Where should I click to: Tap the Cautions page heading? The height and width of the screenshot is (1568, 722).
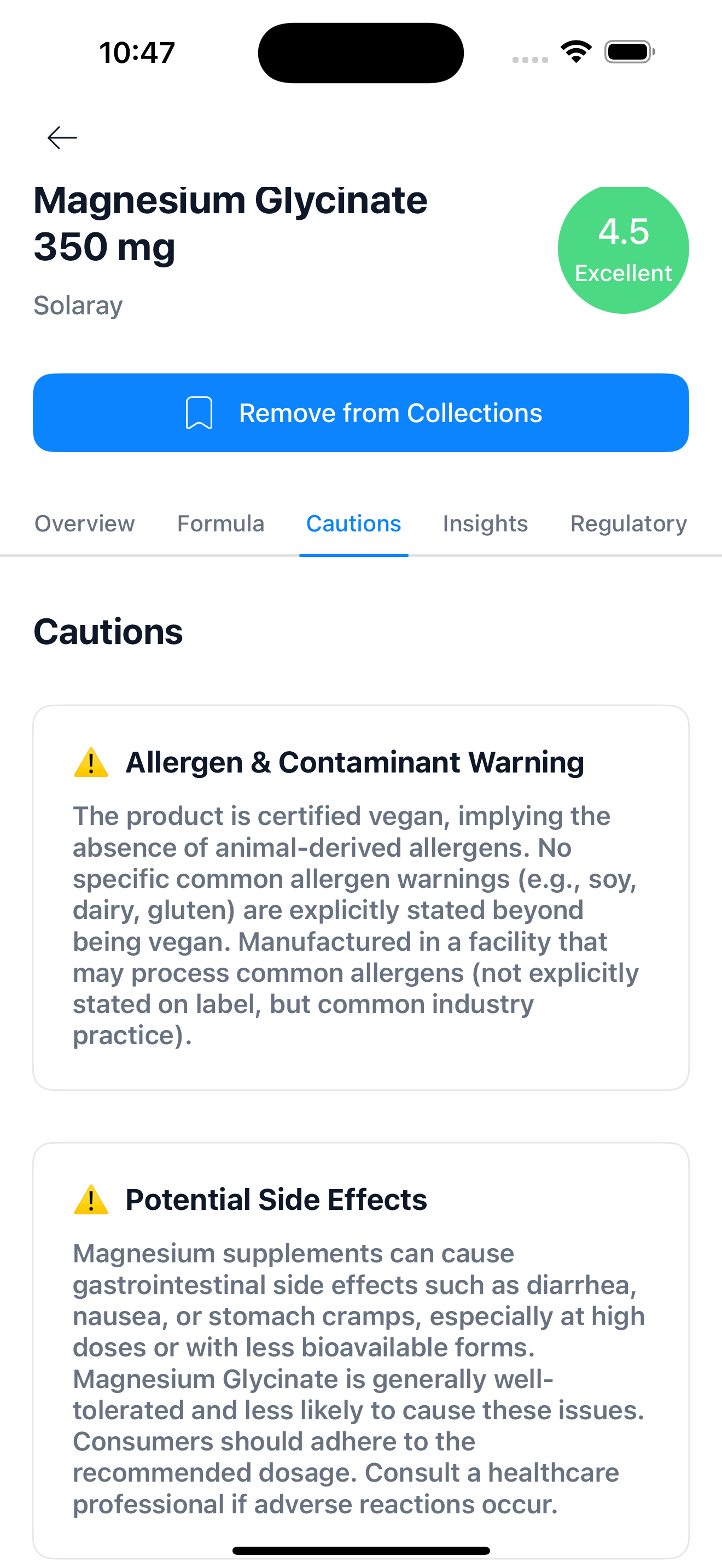[x=108, y=631]
